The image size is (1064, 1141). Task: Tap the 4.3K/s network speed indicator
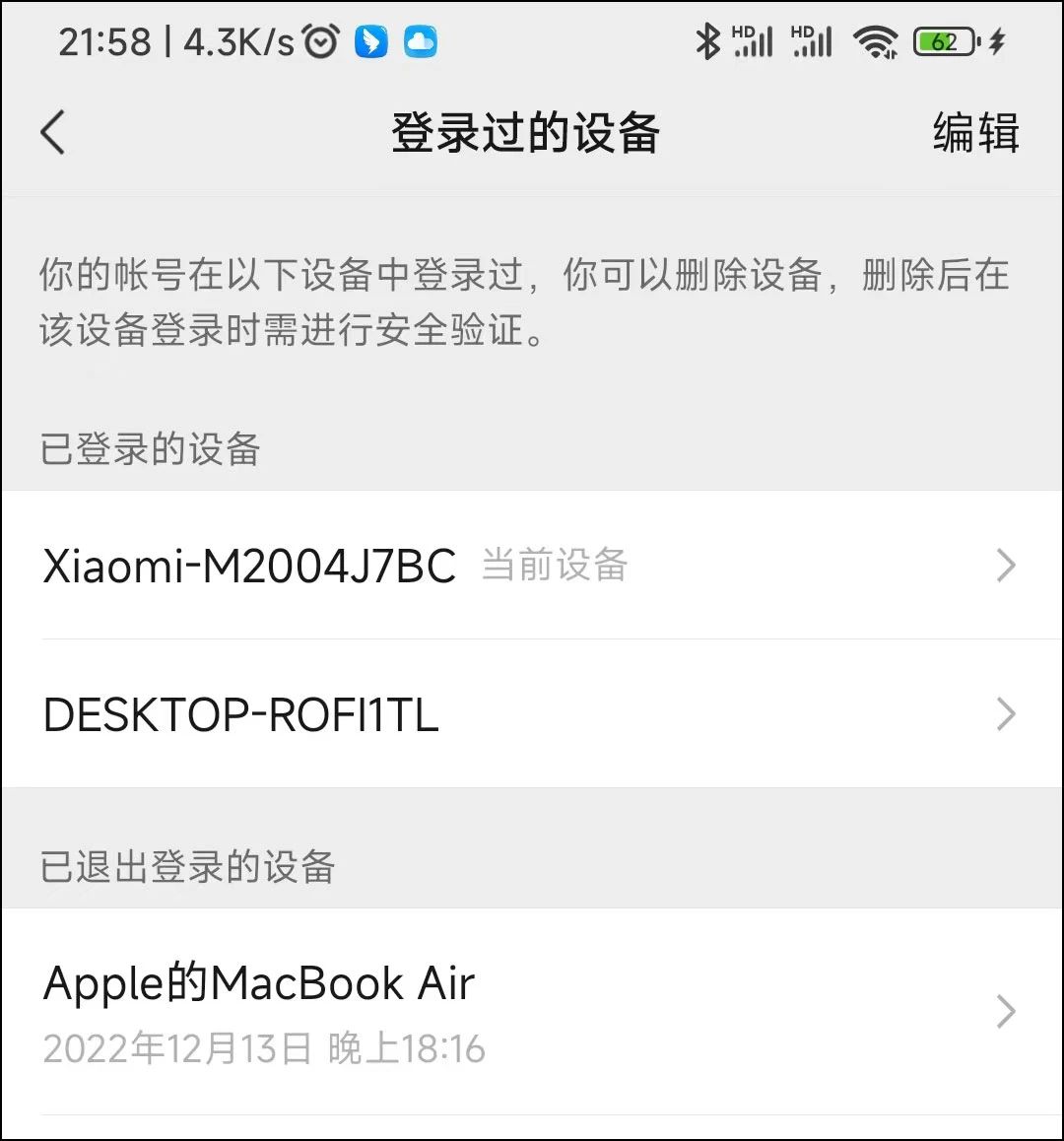click(239, 41)
